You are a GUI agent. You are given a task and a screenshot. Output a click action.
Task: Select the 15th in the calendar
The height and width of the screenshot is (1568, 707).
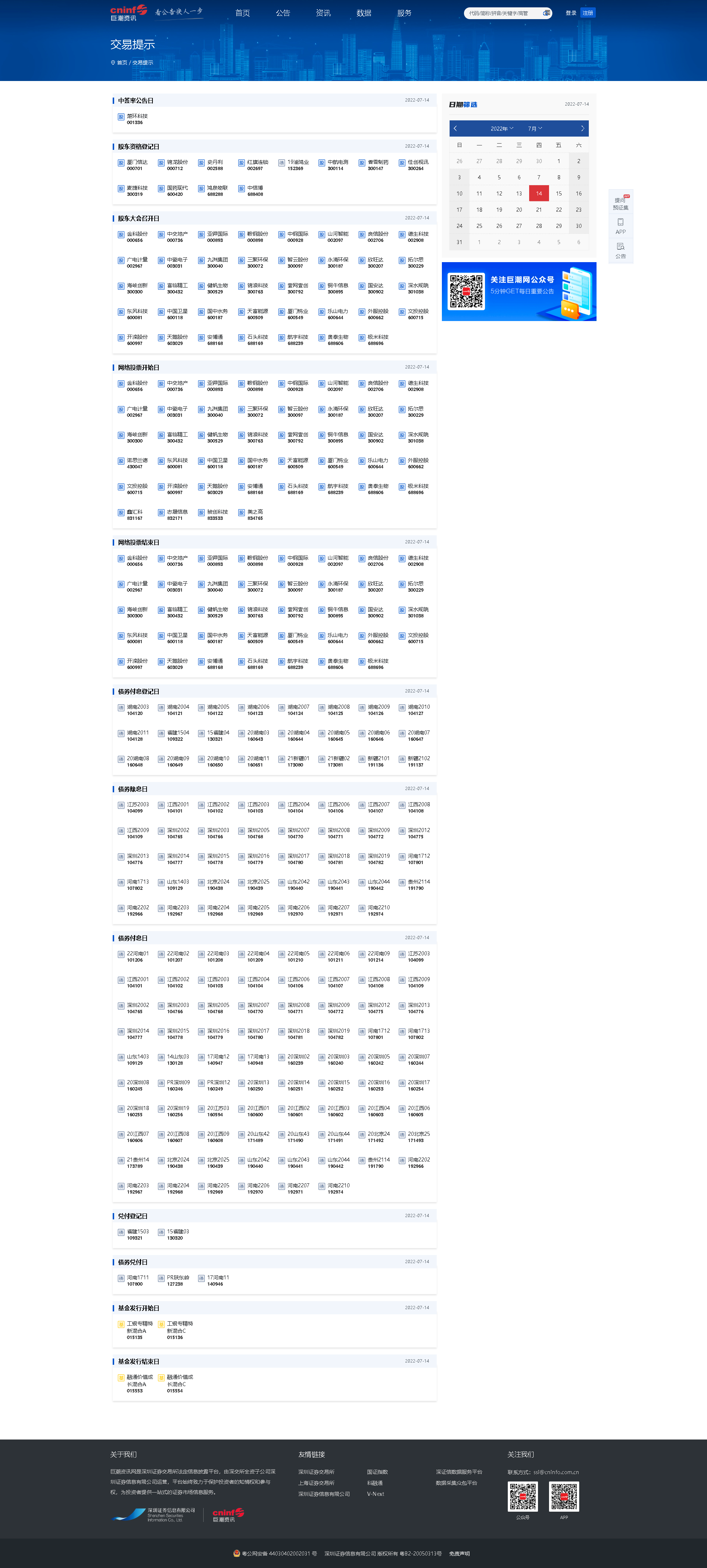pos(558,194)
